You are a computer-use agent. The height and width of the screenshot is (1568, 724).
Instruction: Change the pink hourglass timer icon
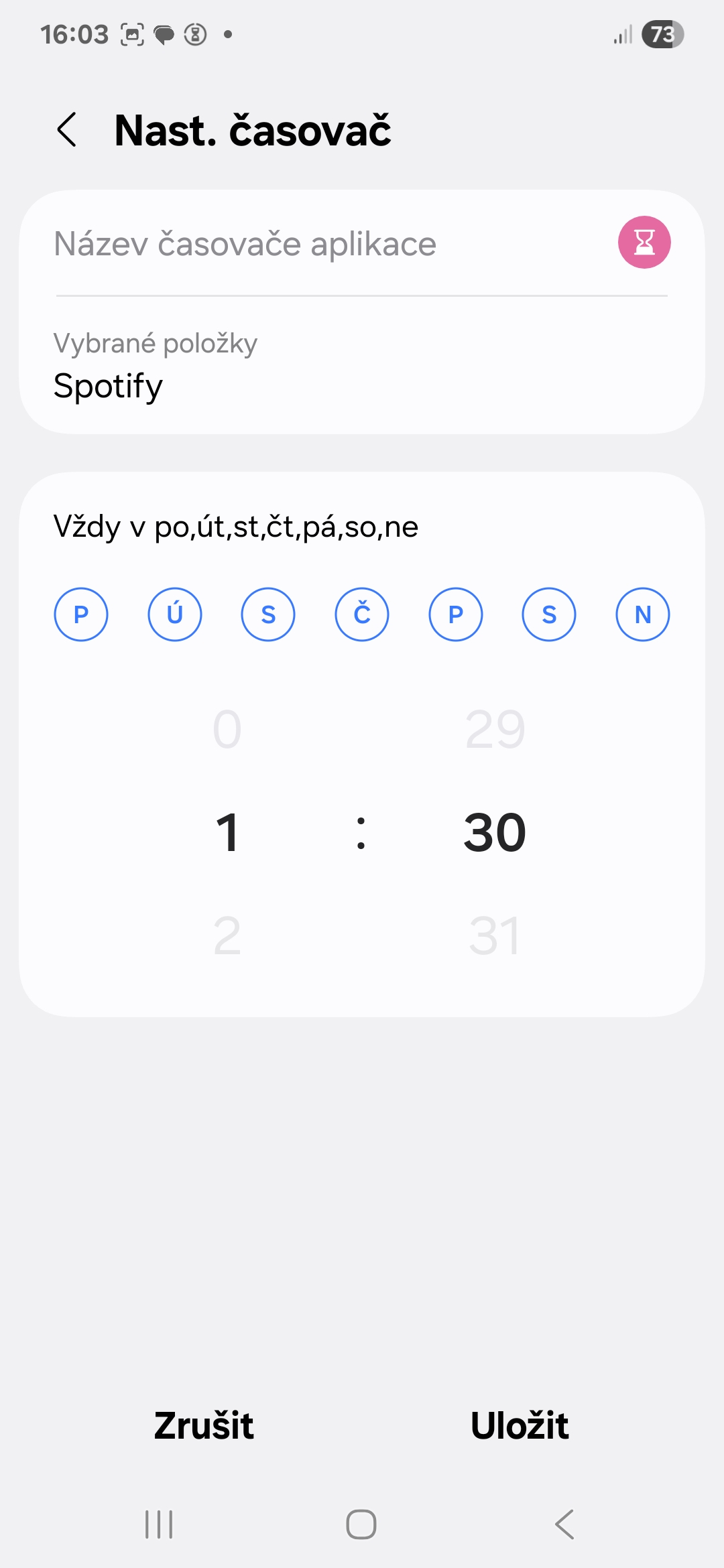click(x=644, y=243)
